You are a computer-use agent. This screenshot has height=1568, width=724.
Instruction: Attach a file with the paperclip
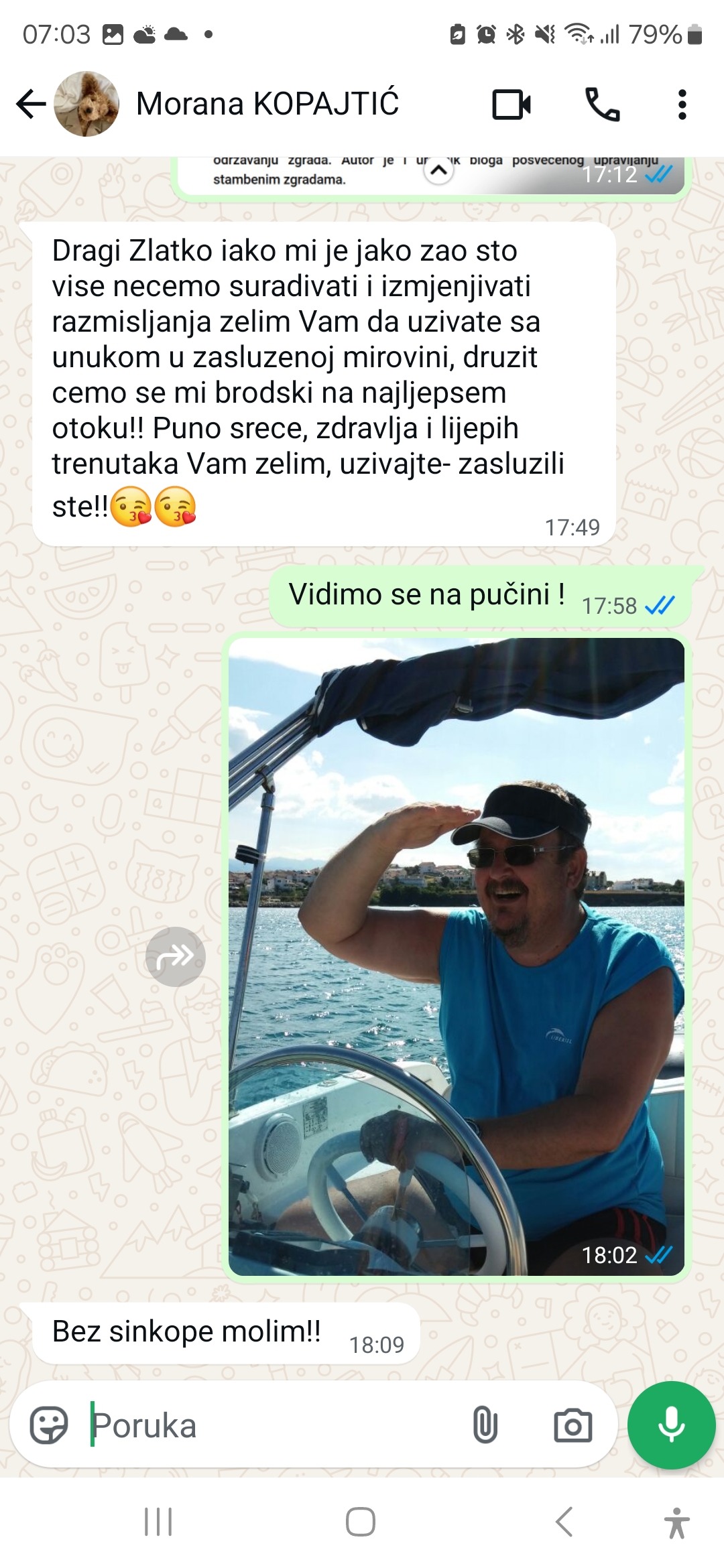pos(485,1425)
